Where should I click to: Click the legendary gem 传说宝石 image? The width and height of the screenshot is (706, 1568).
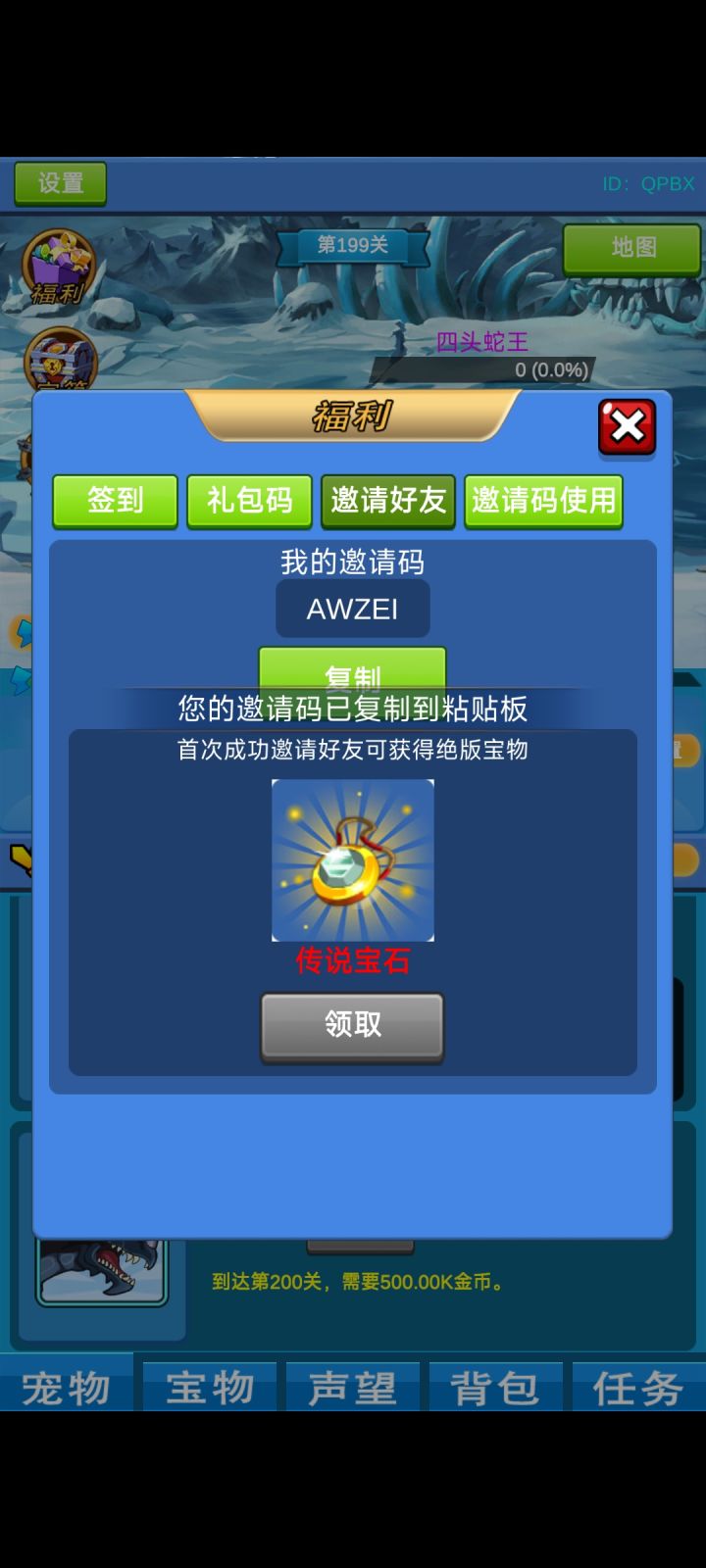(353, 860)
